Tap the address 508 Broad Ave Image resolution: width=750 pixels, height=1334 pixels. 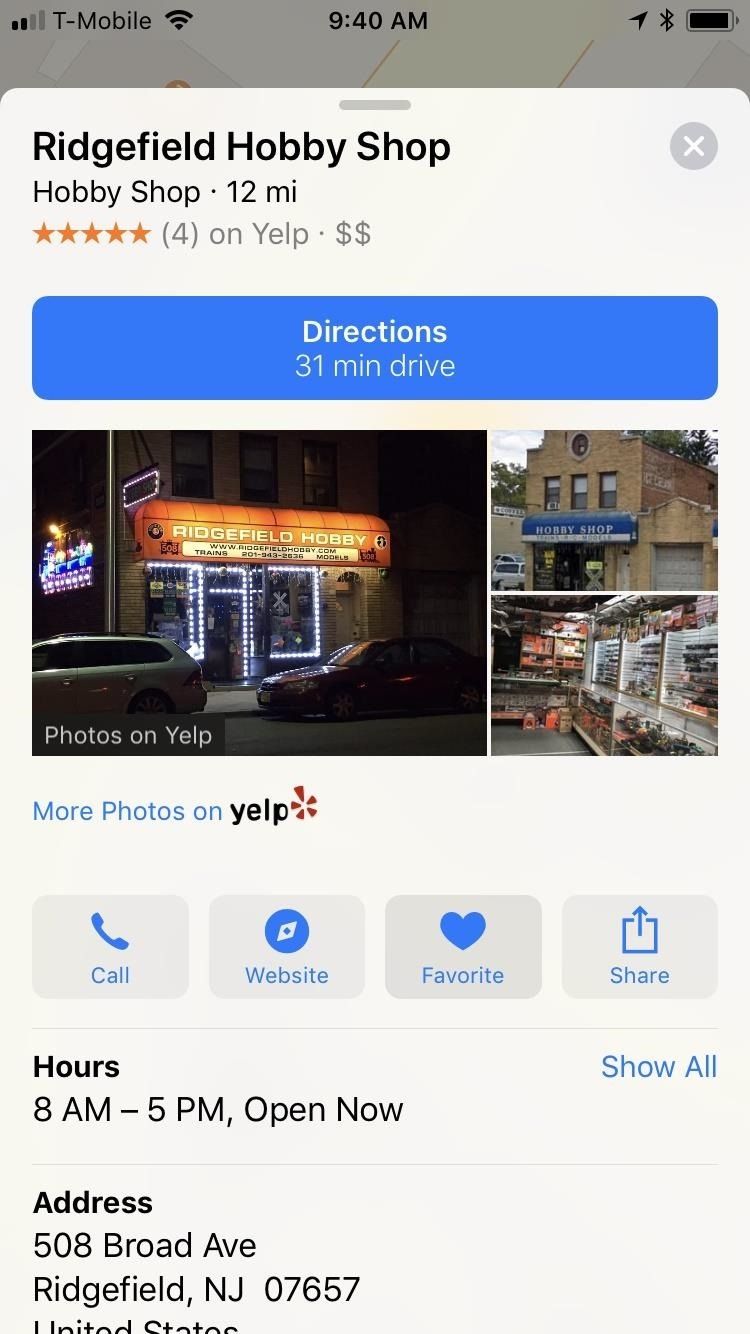(x=144, y=1245)
